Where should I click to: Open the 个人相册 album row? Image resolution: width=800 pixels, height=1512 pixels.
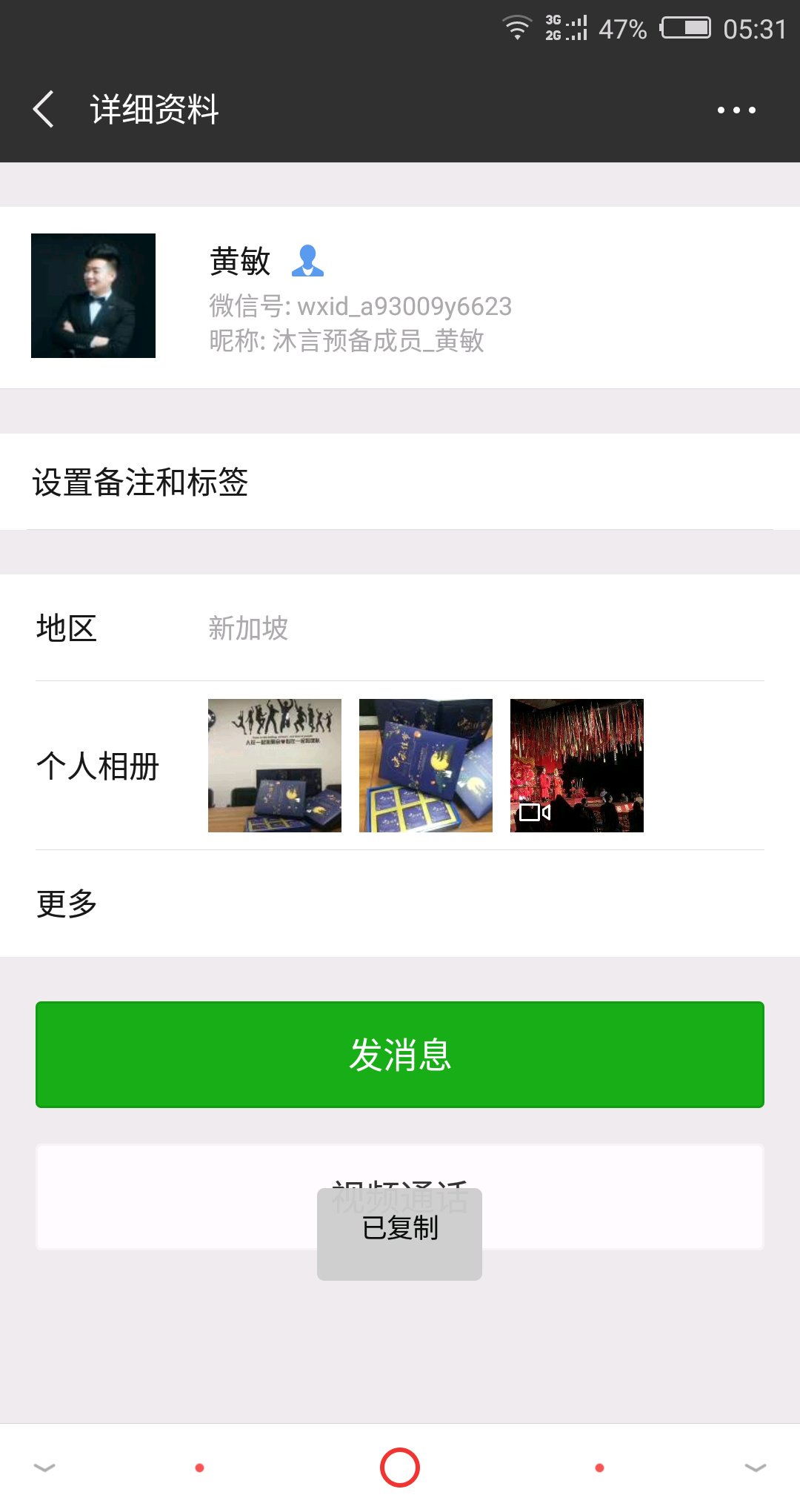[400, 766]
